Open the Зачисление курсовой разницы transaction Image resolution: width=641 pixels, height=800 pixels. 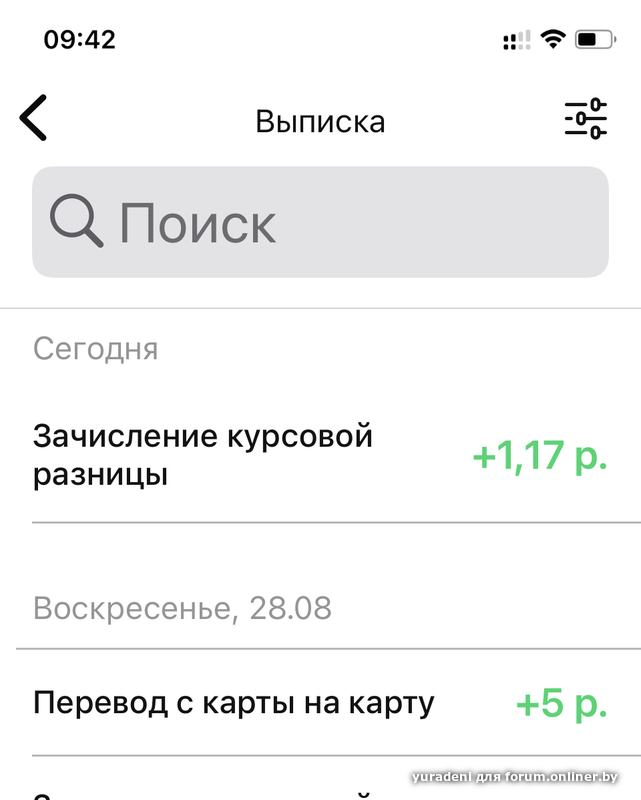(320, 456)
